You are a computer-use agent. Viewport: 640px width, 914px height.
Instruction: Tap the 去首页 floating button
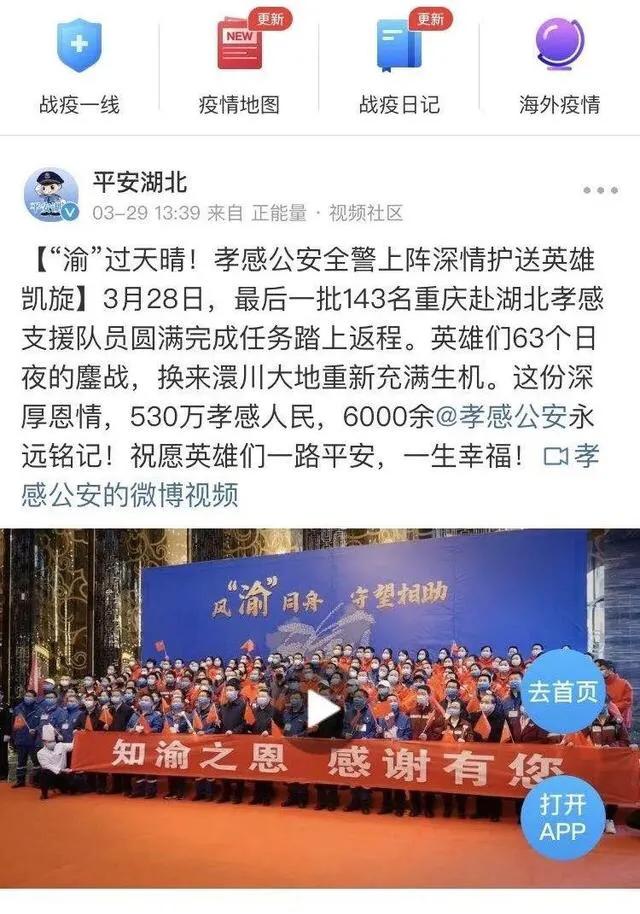[x=562, y=690]
